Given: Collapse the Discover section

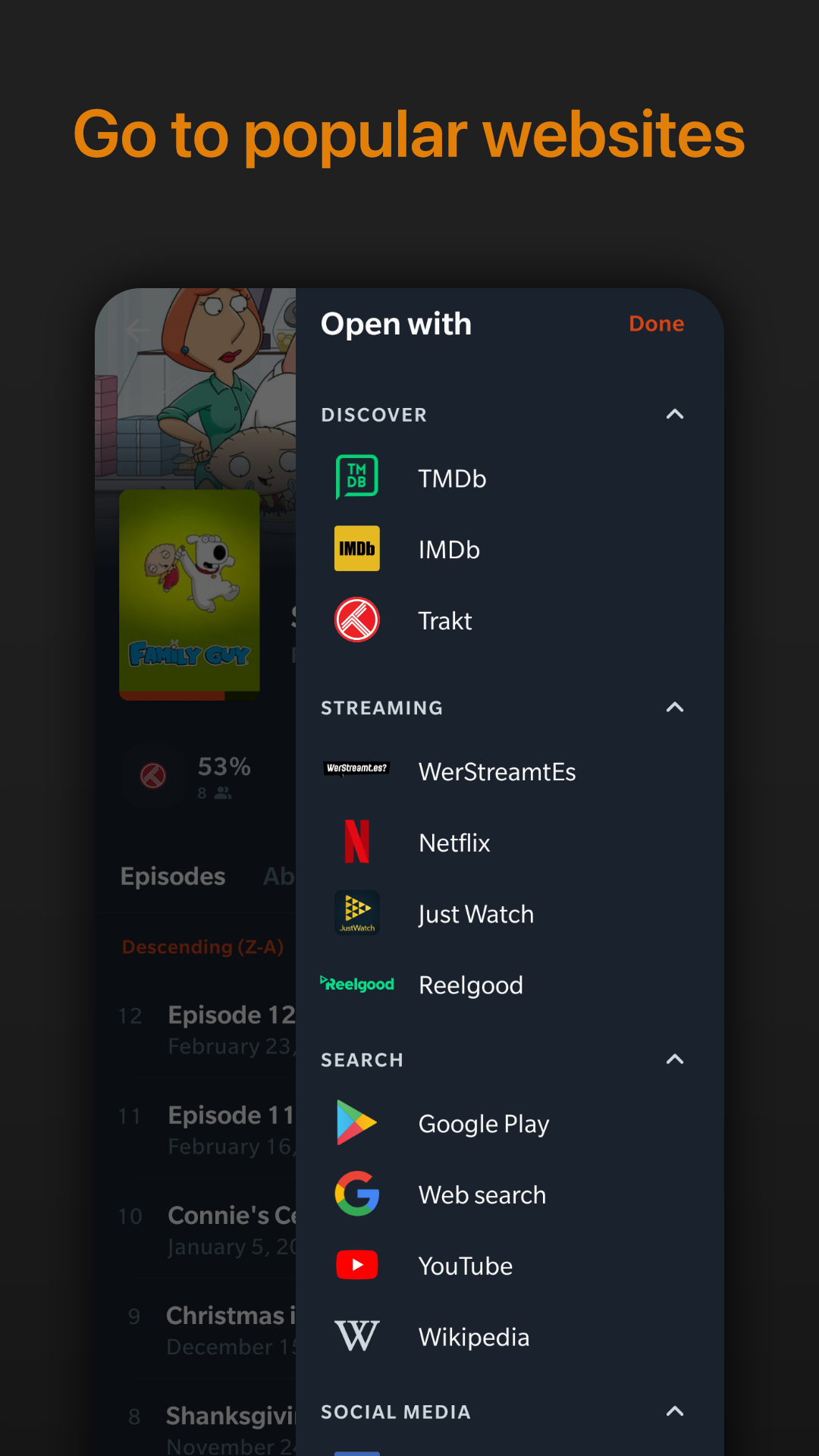Looking at the screenshot, I should pos(674,414).
